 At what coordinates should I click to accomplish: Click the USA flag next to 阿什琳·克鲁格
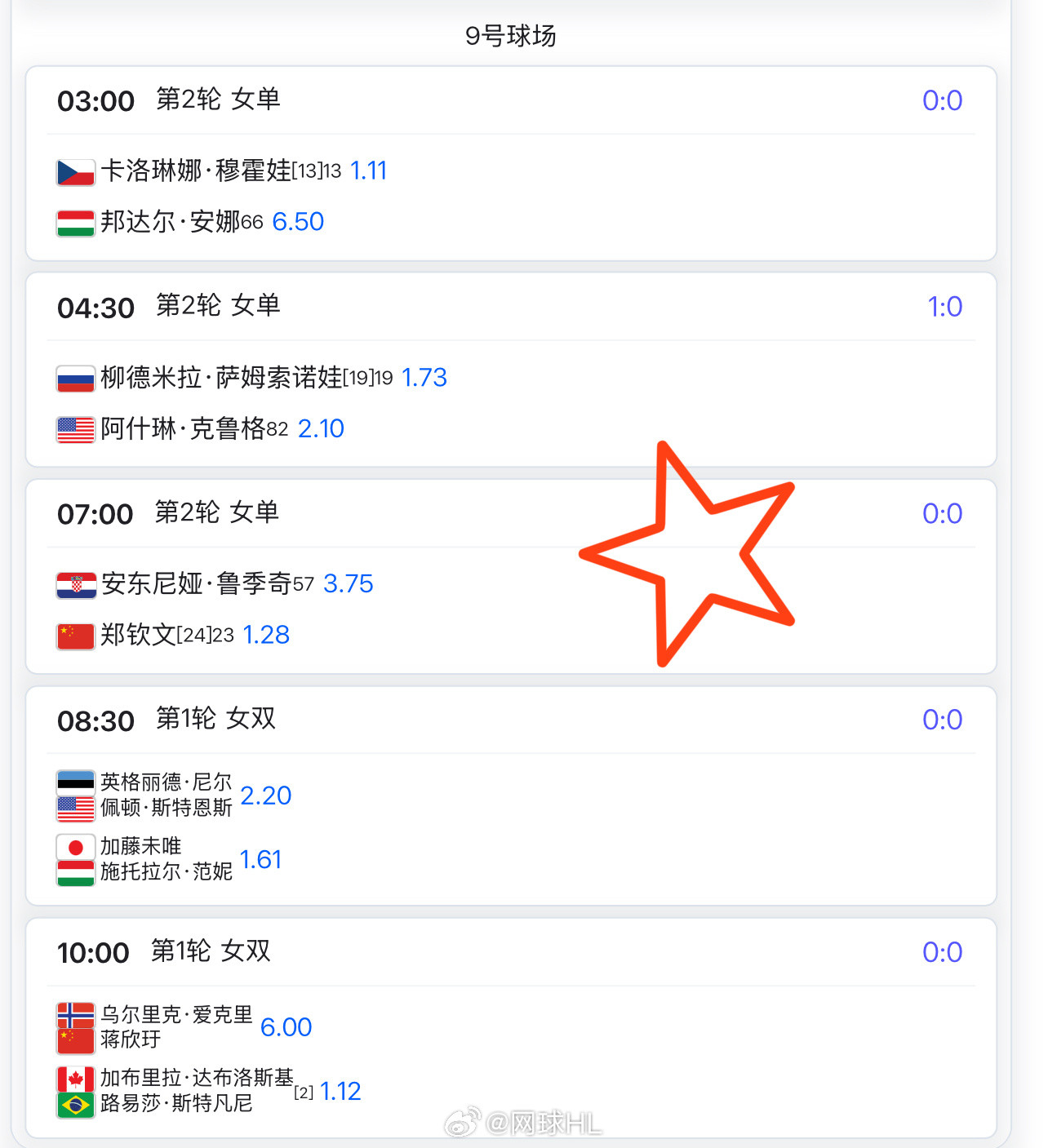click(74, 429)
